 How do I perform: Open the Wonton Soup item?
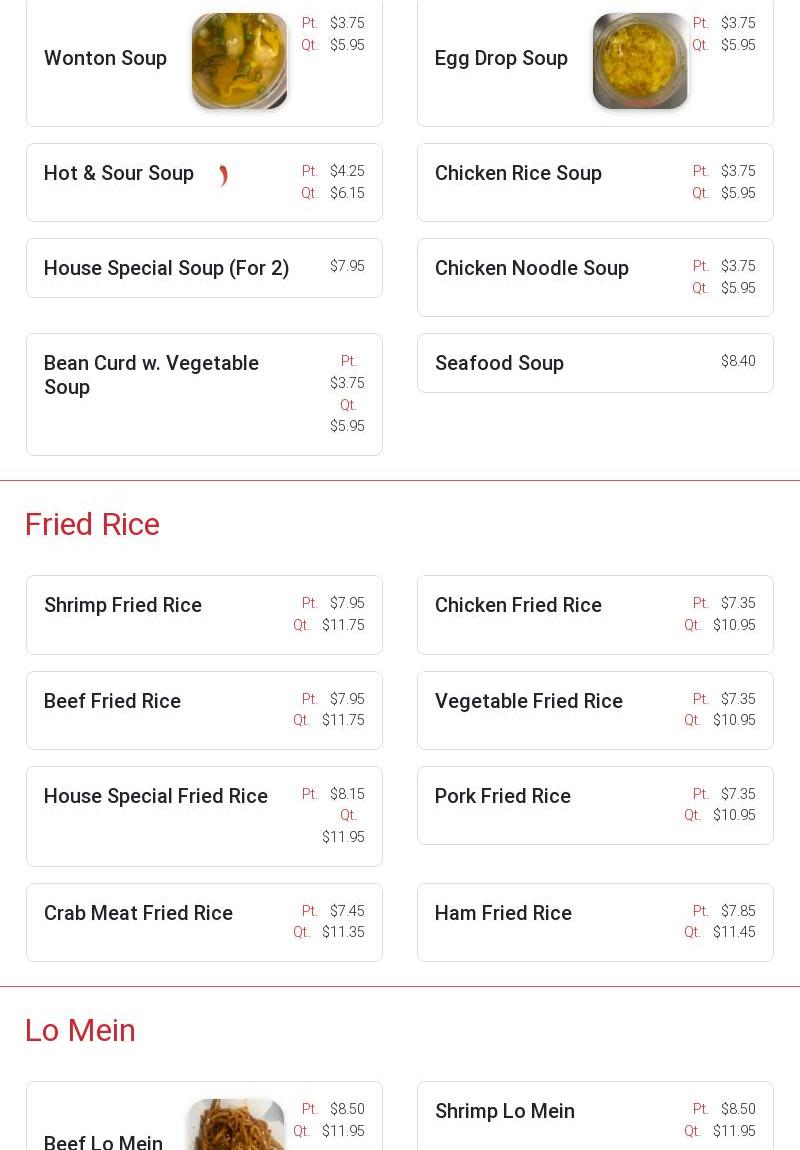click(x=105, y=59)
